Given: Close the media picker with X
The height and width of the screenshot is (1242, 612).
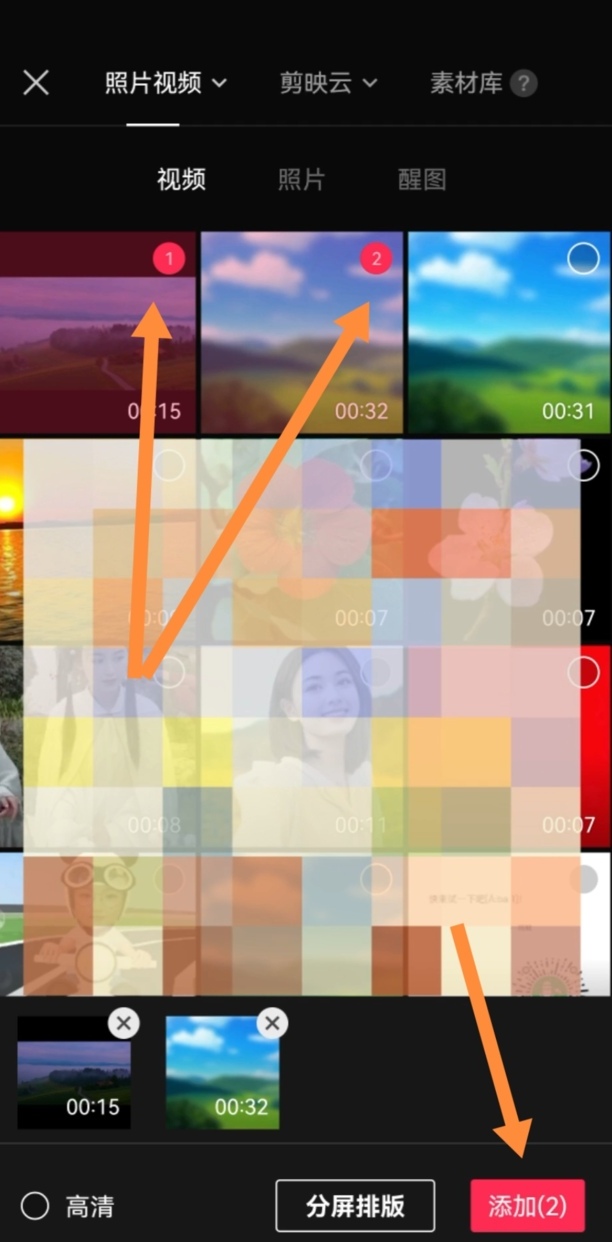Looking at the screenshot, I should (x=36, y=83).
